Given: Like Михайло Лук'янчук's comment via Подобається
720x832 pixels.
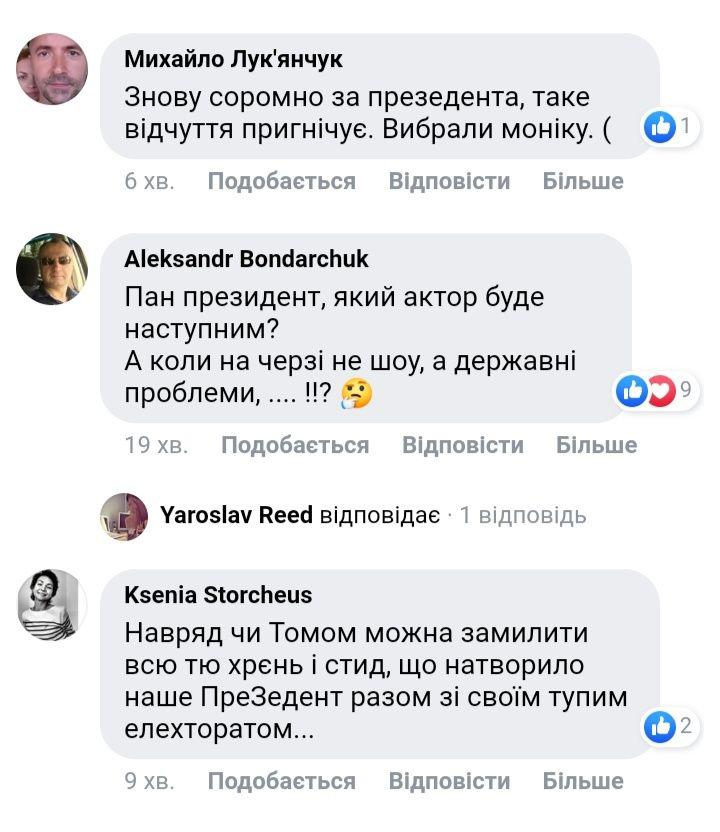Looking at the screenshot, I should tap(281, 181).
